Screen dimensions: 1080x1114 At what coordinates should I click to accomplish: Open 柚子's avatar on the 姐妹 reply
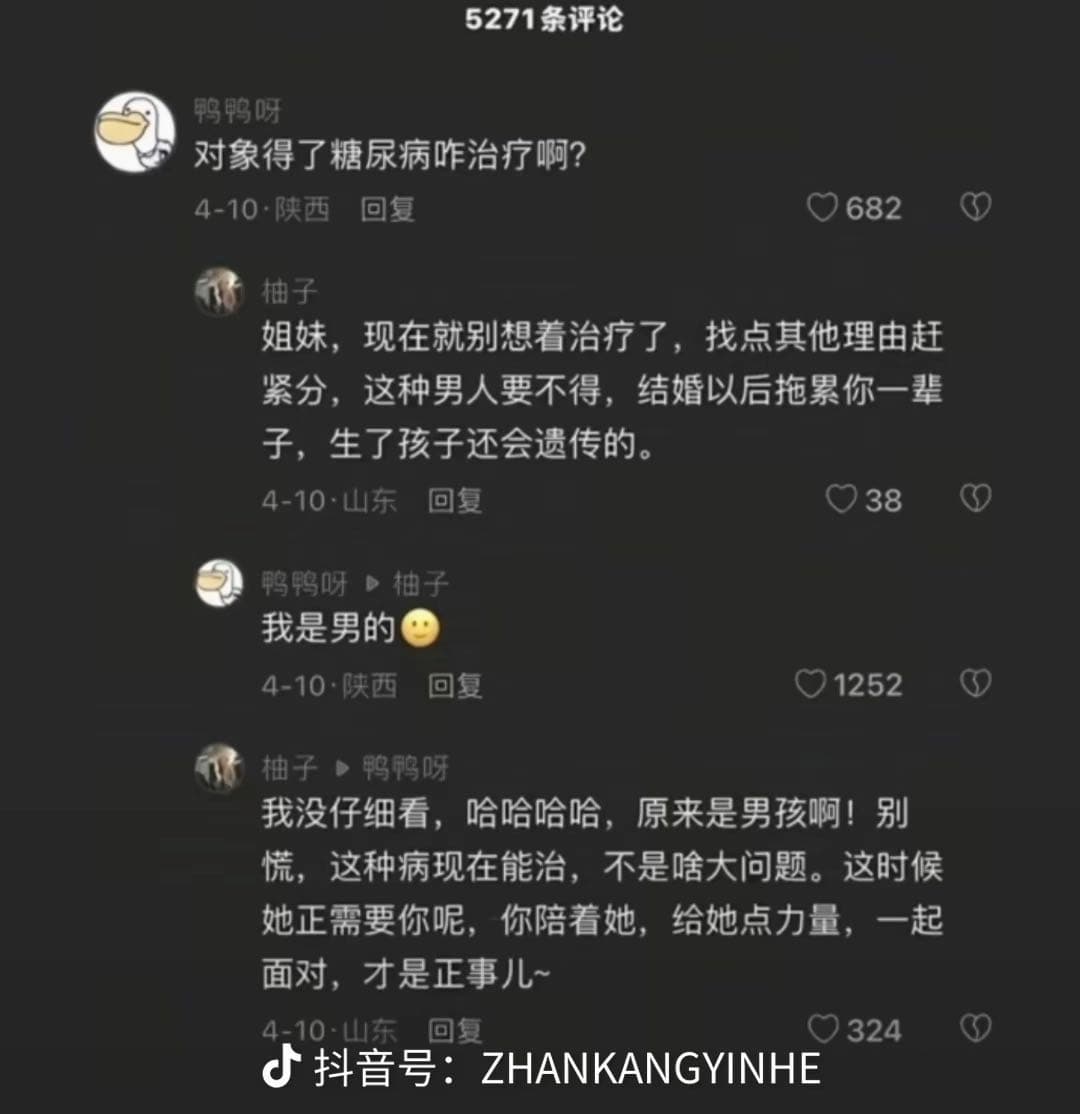pyautogui.click(x=219, y=293)
